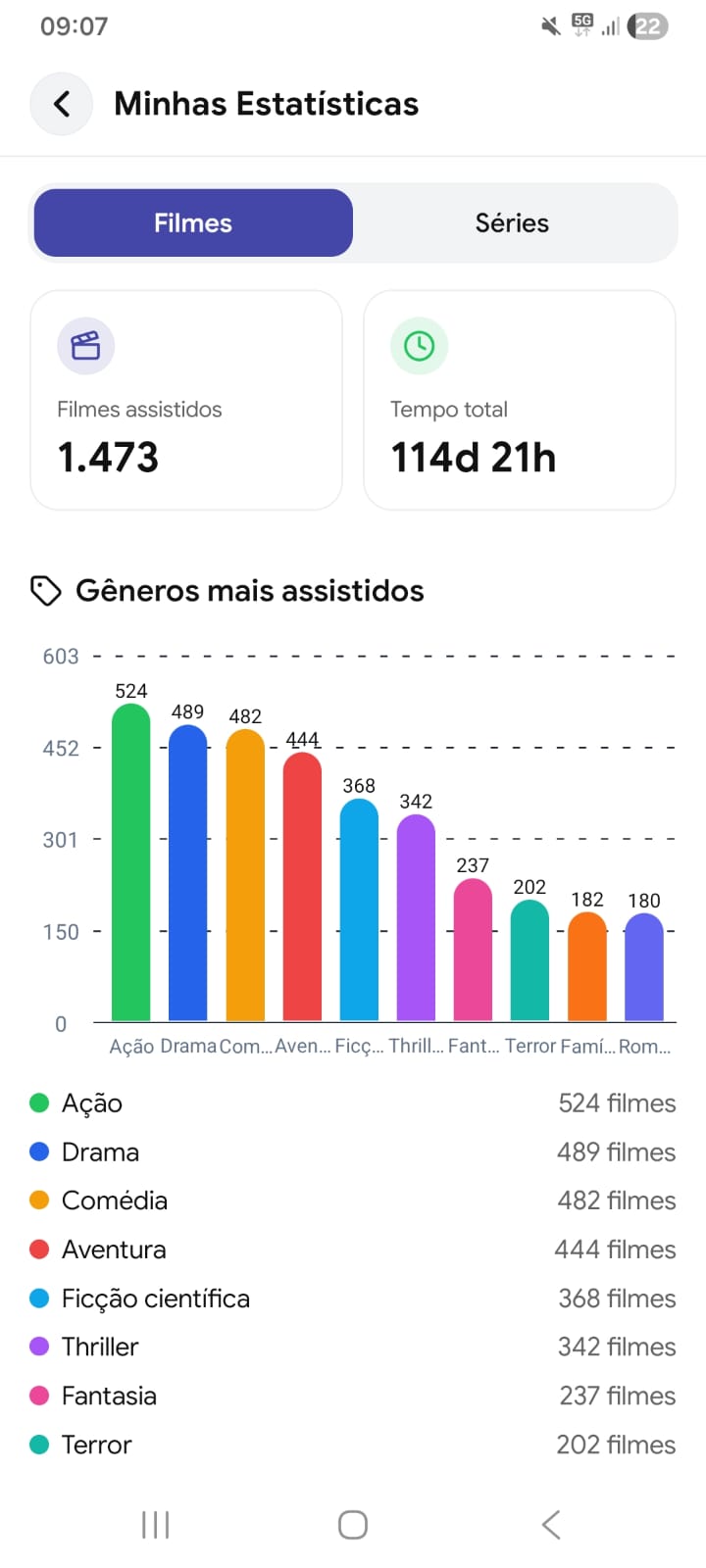This screenshot has height=1568, width=706.
Task: Tap the system home button
Action: [353, 1524]
